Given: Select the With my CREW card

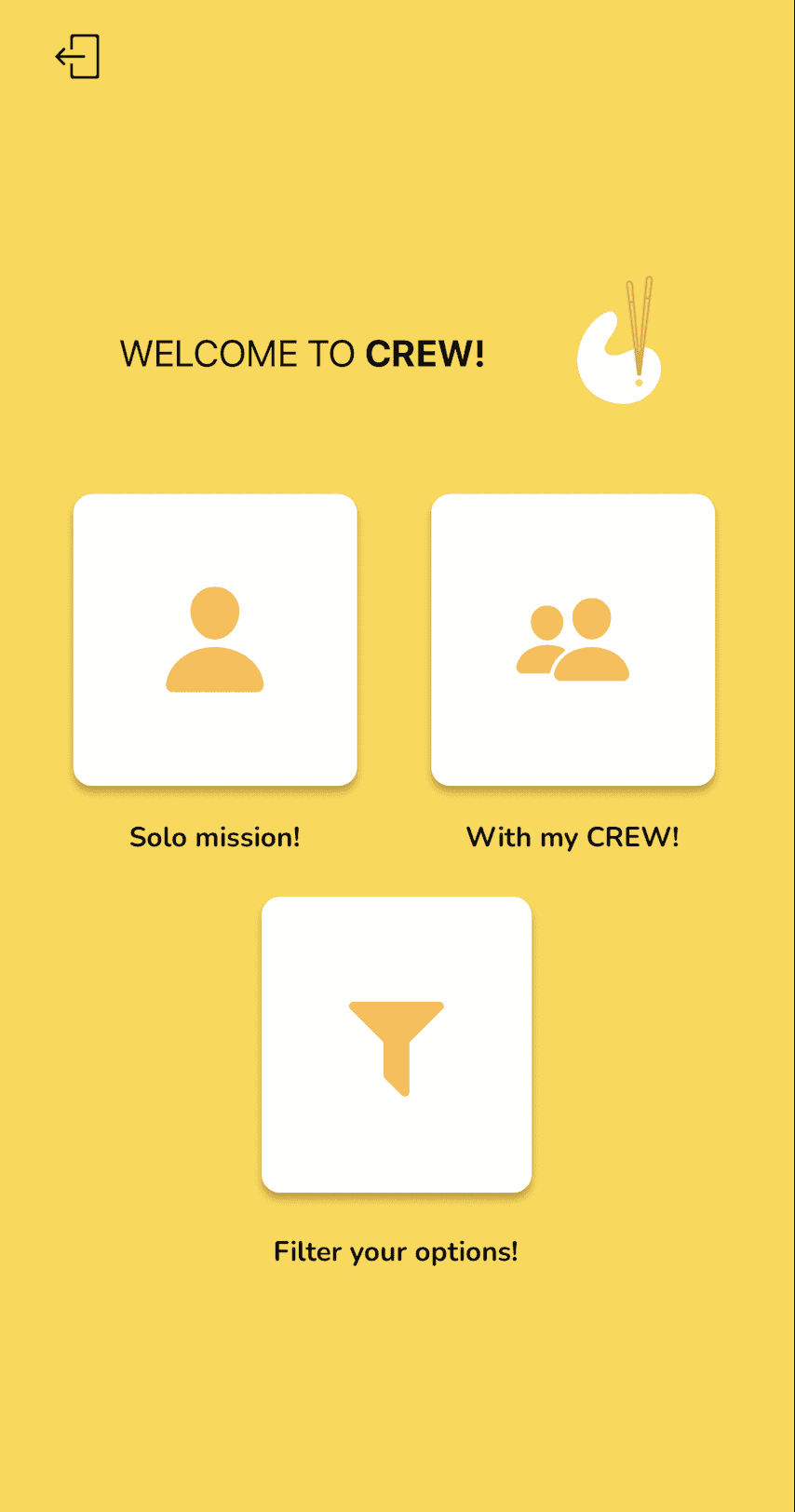Looking at the screenshot, I should click(x=573, y=640).
